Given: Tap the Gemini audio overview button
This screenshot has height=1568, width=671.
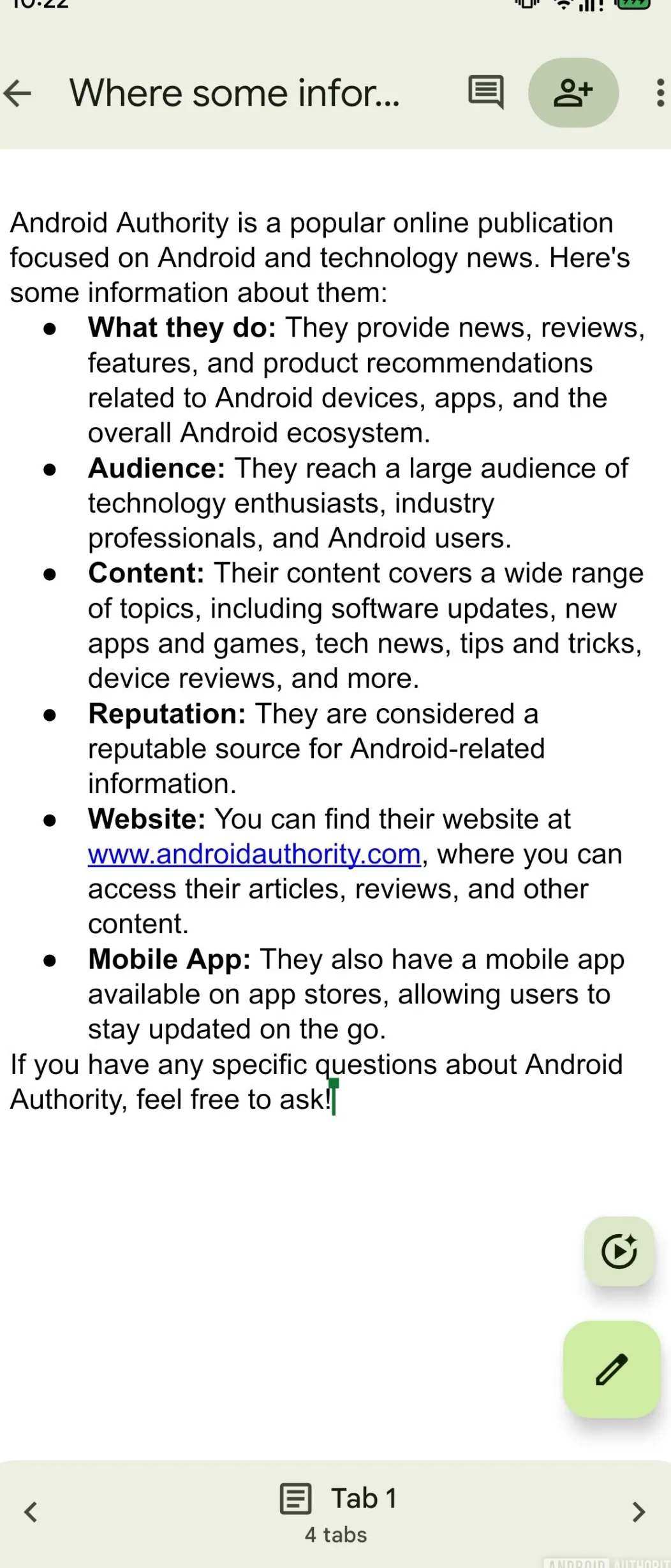Looking at the screenshot, I should 619,1251.
